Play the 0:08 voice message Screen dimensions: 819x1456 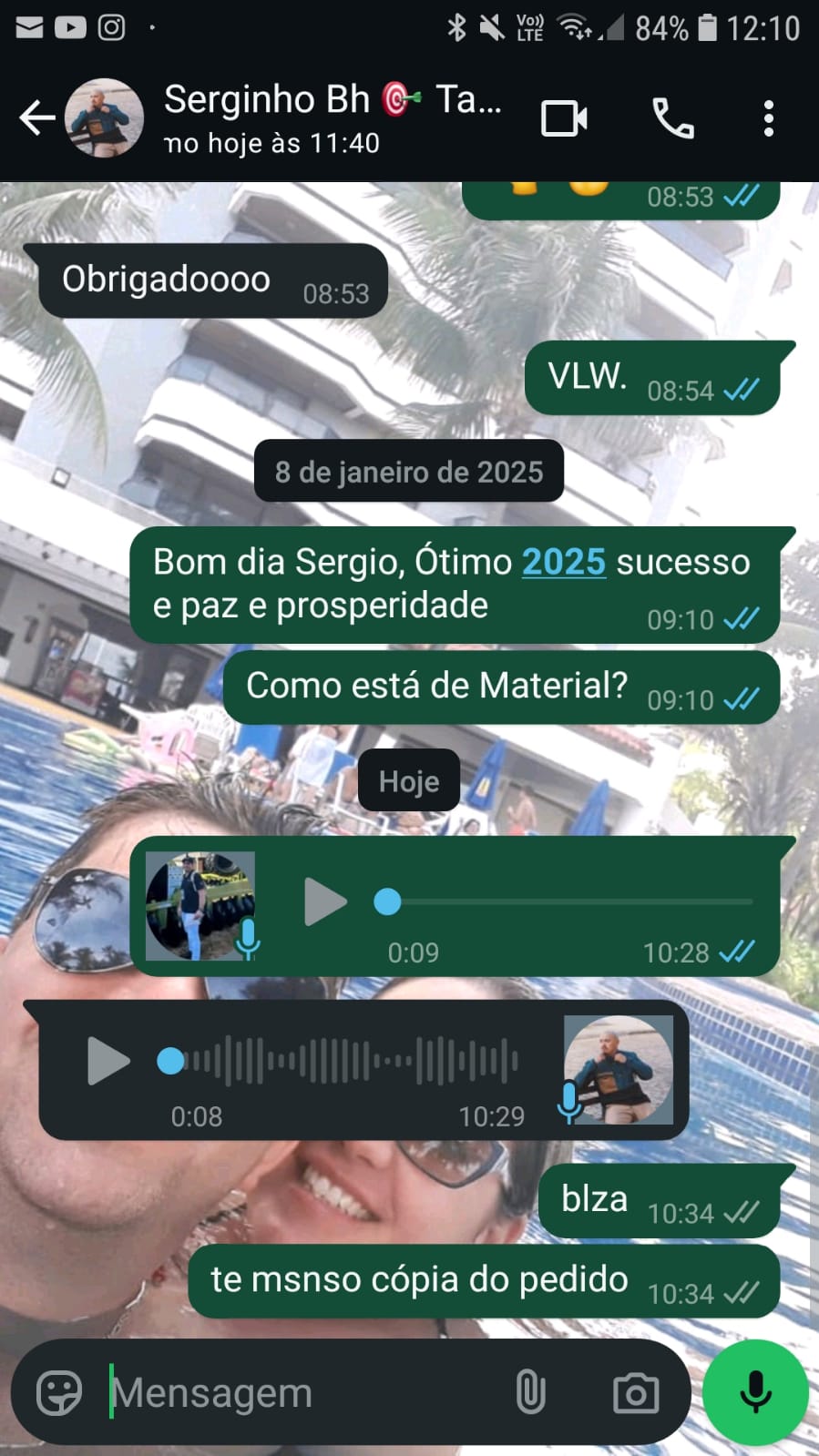click(x=107, y=1062)
